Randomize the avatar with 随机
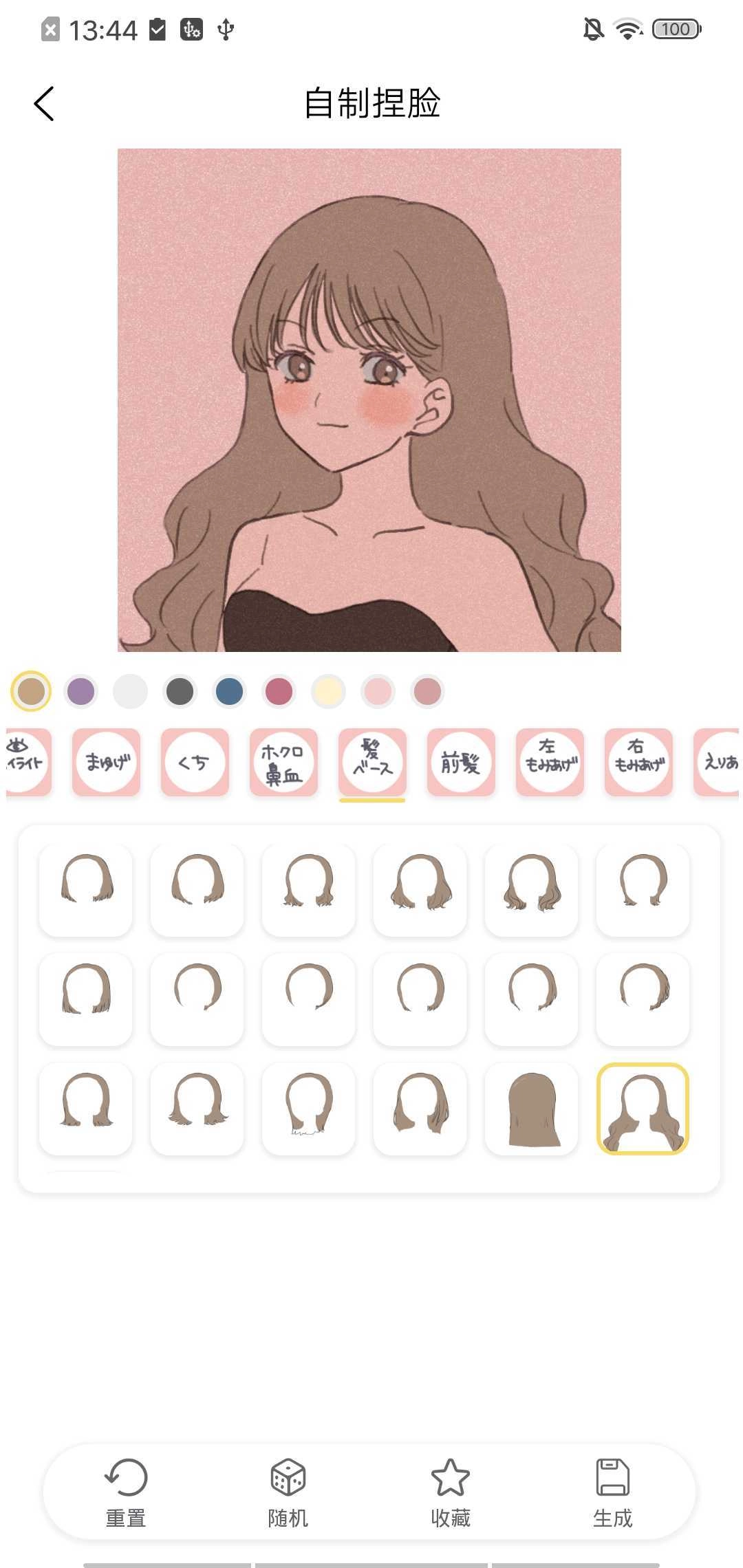Screen dimensions: 743x1568 tap(288, 1492)
